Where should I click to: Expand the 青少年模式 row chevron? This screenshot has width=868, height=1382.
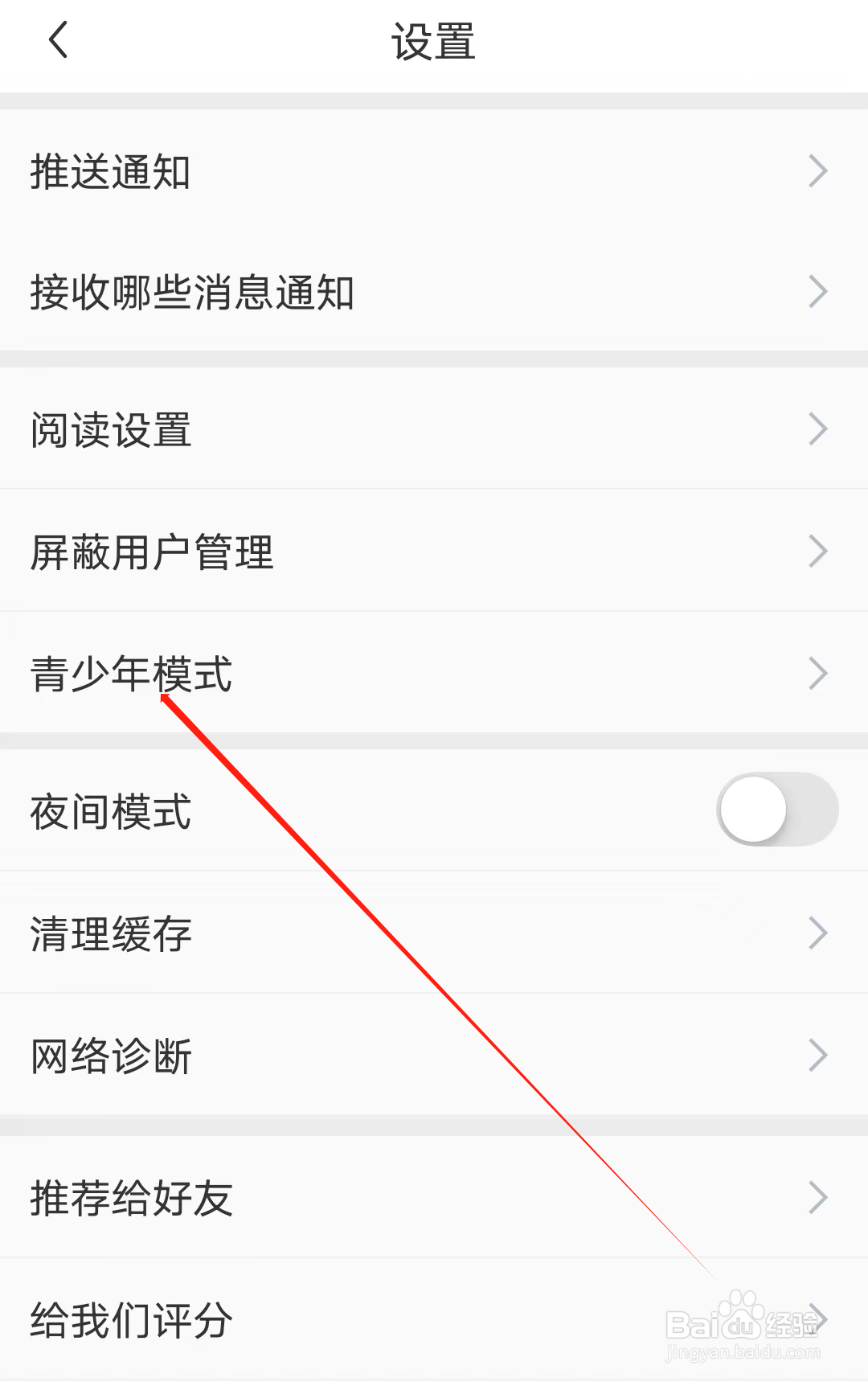pyautogui.click(x=818, y=674)
